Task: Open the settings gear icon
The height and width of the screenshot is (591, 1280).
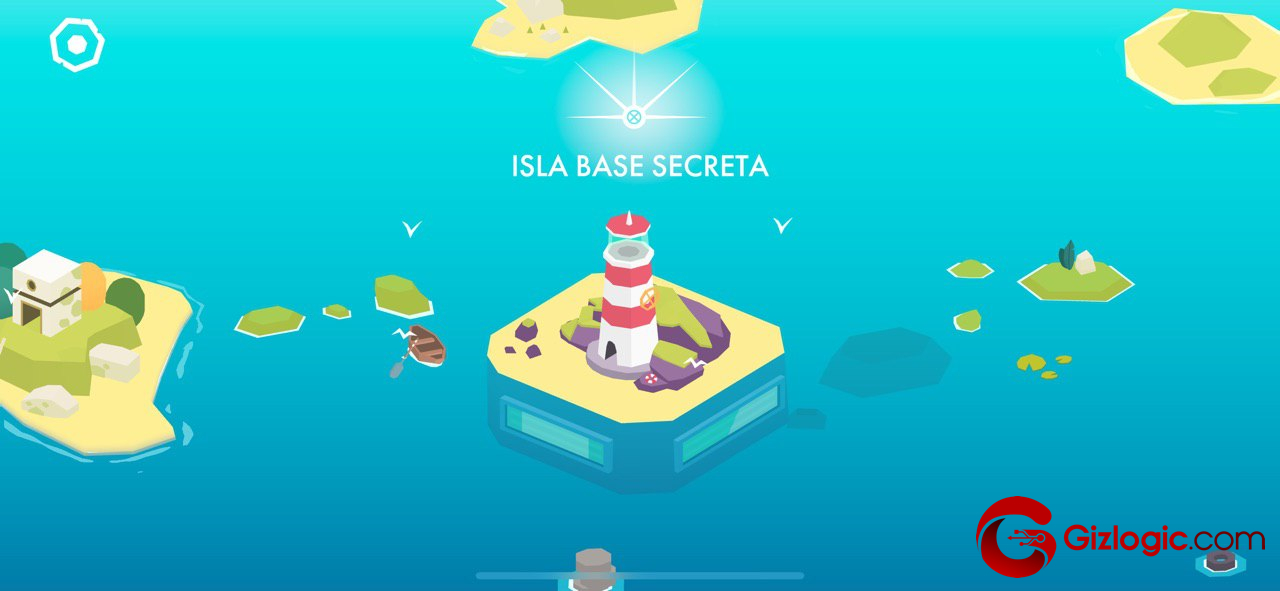Action: pyautogui.click(x=77, y=44)
